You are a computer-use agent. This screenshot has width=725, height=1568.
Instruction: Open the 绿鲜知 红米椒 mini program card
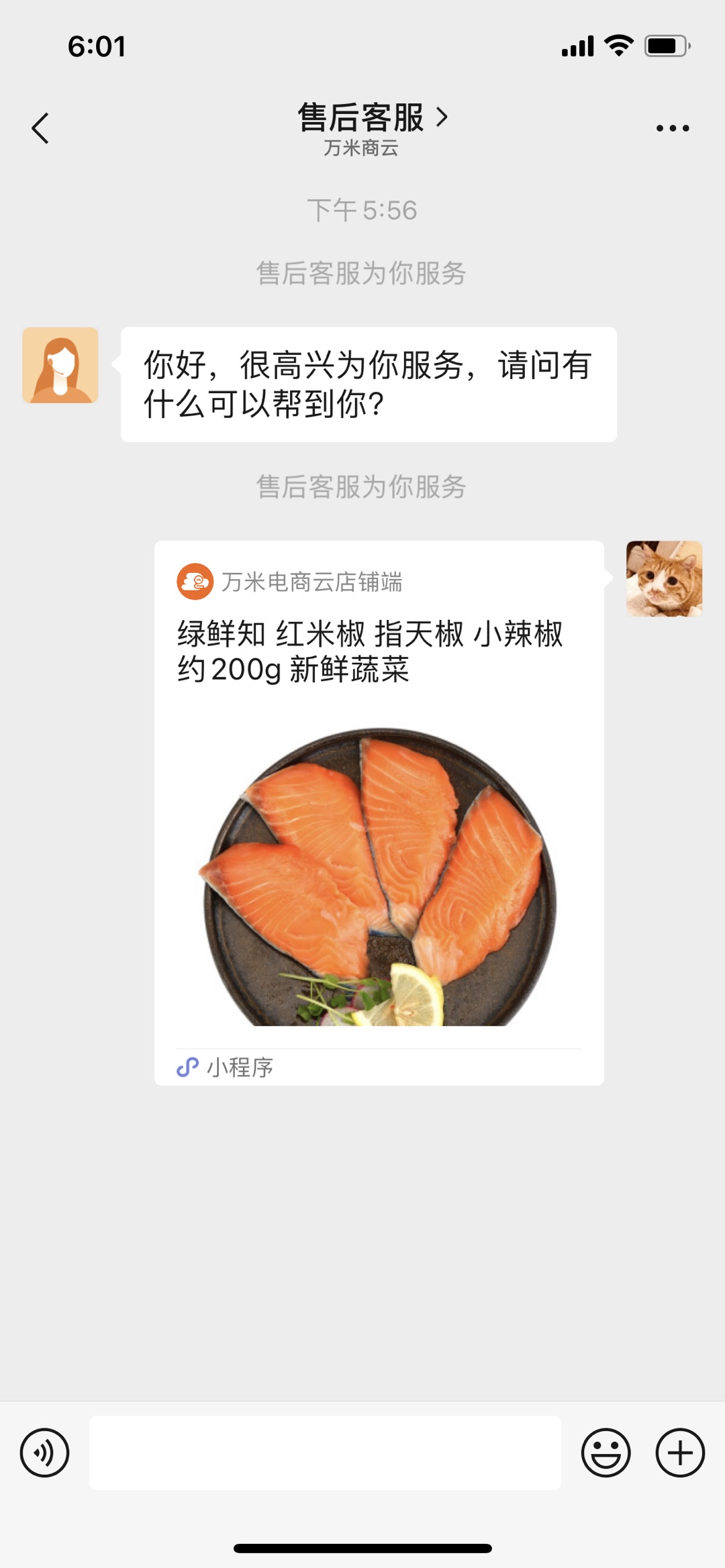[379, 812]
